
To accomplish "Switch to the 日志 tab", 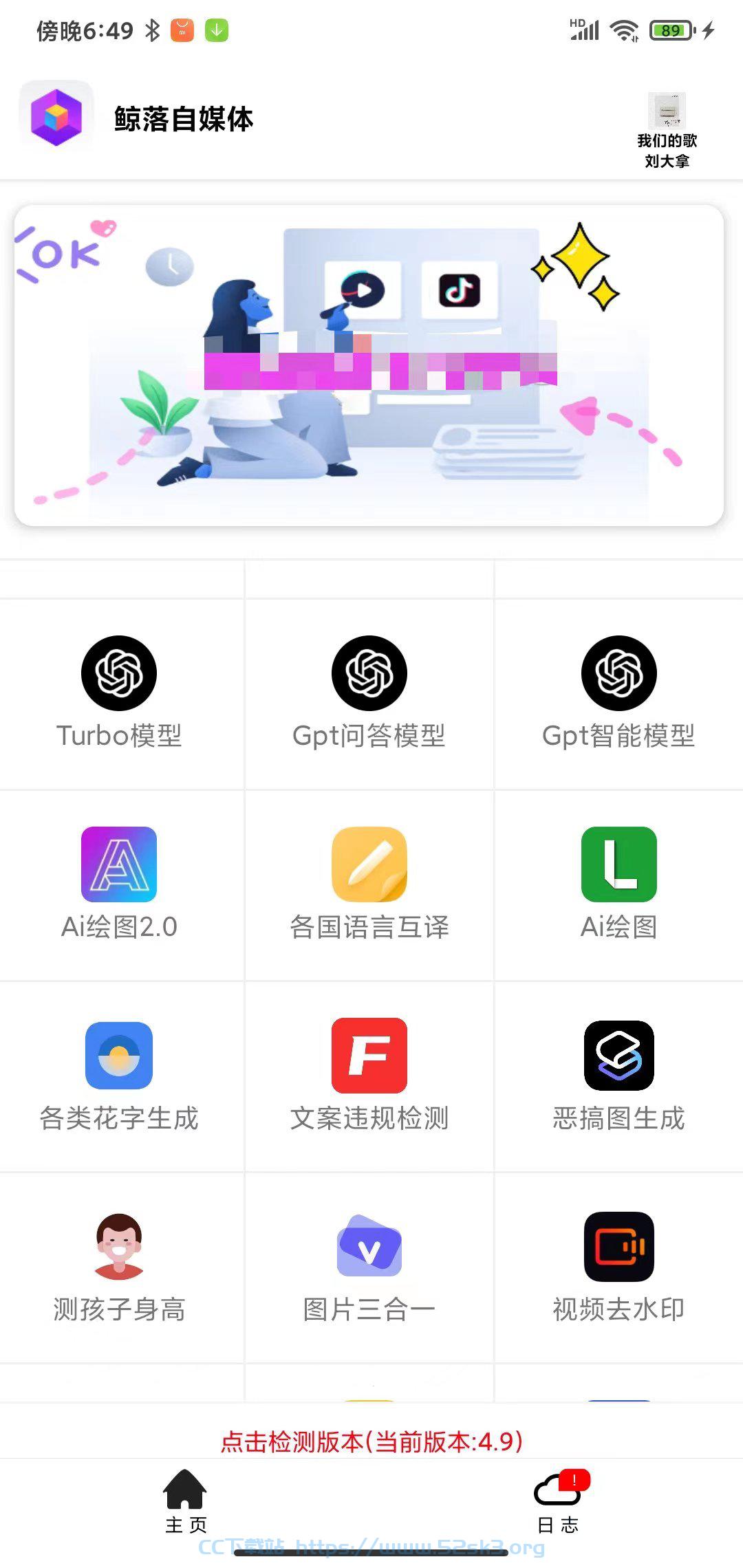I will 559,1501.
